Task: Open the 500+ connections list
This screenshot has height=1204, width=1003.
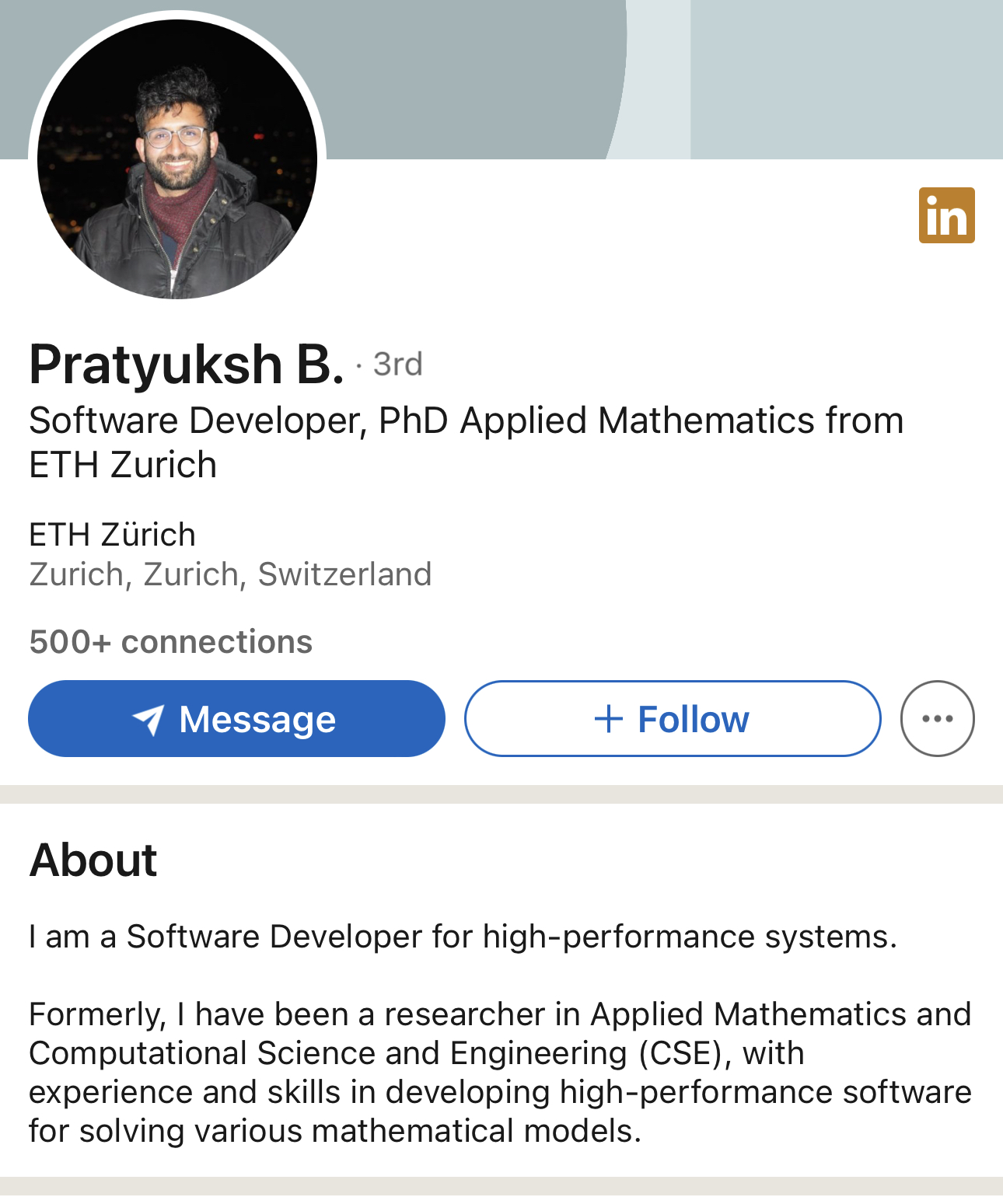Action: [x=171, y=642]
